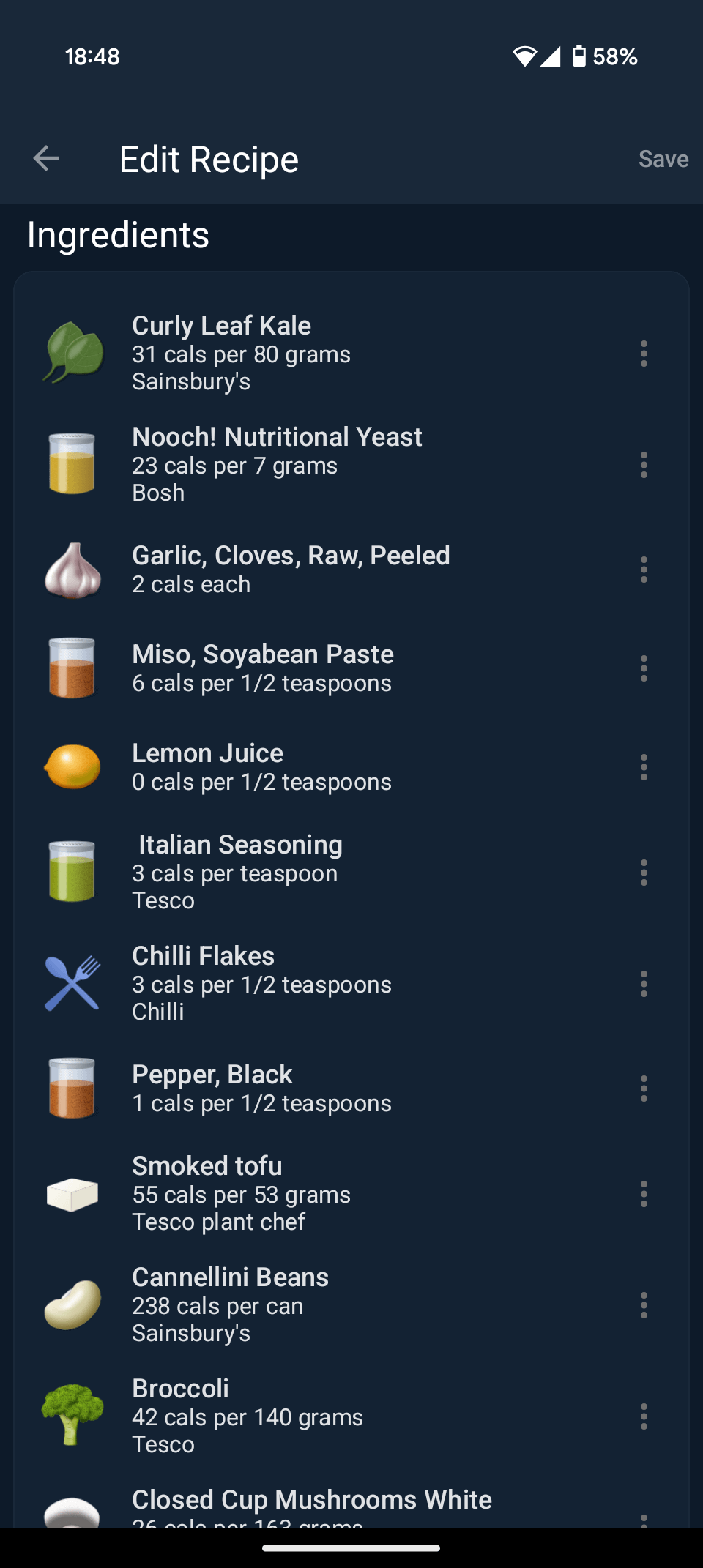Open options for Nooch! Nutritional Yeast
Screen dimensions: 703x1568
click(x=644, y=465)
